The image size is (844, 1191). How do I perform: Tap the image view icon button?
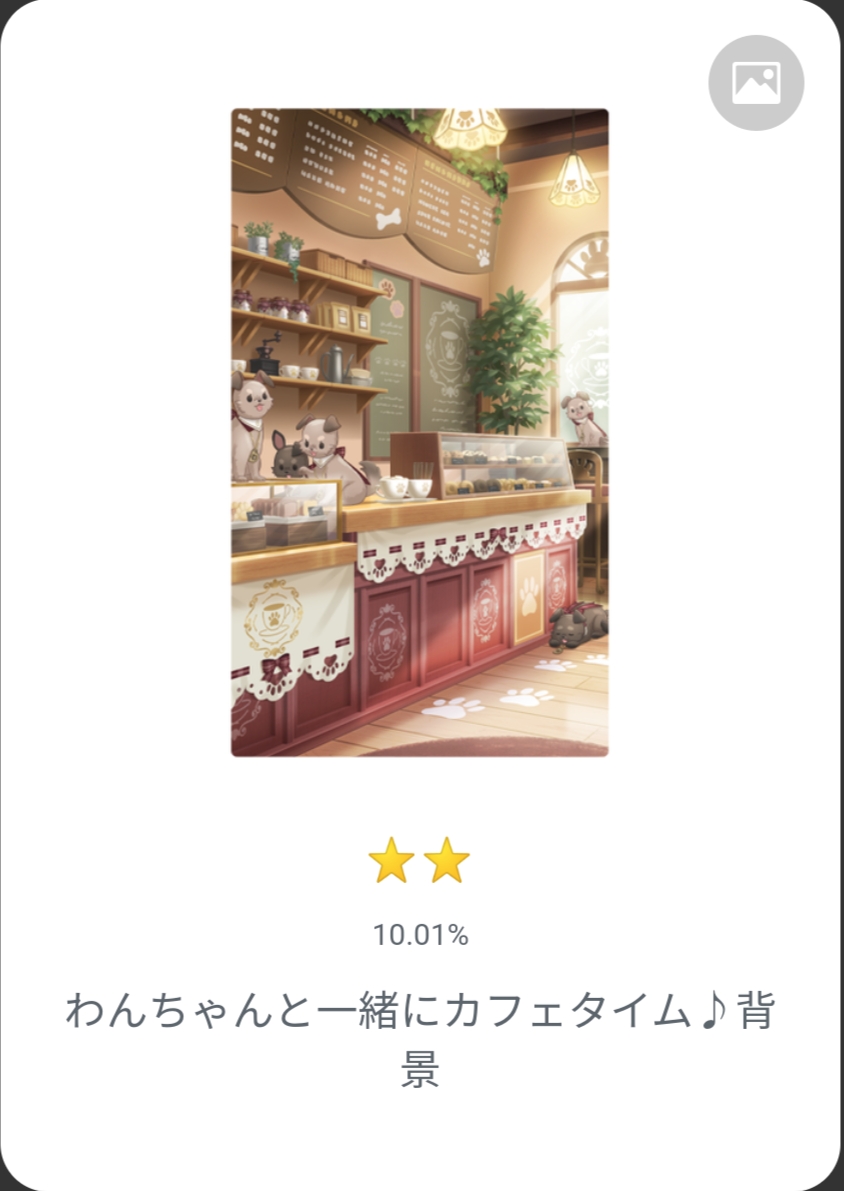point(756,83)
